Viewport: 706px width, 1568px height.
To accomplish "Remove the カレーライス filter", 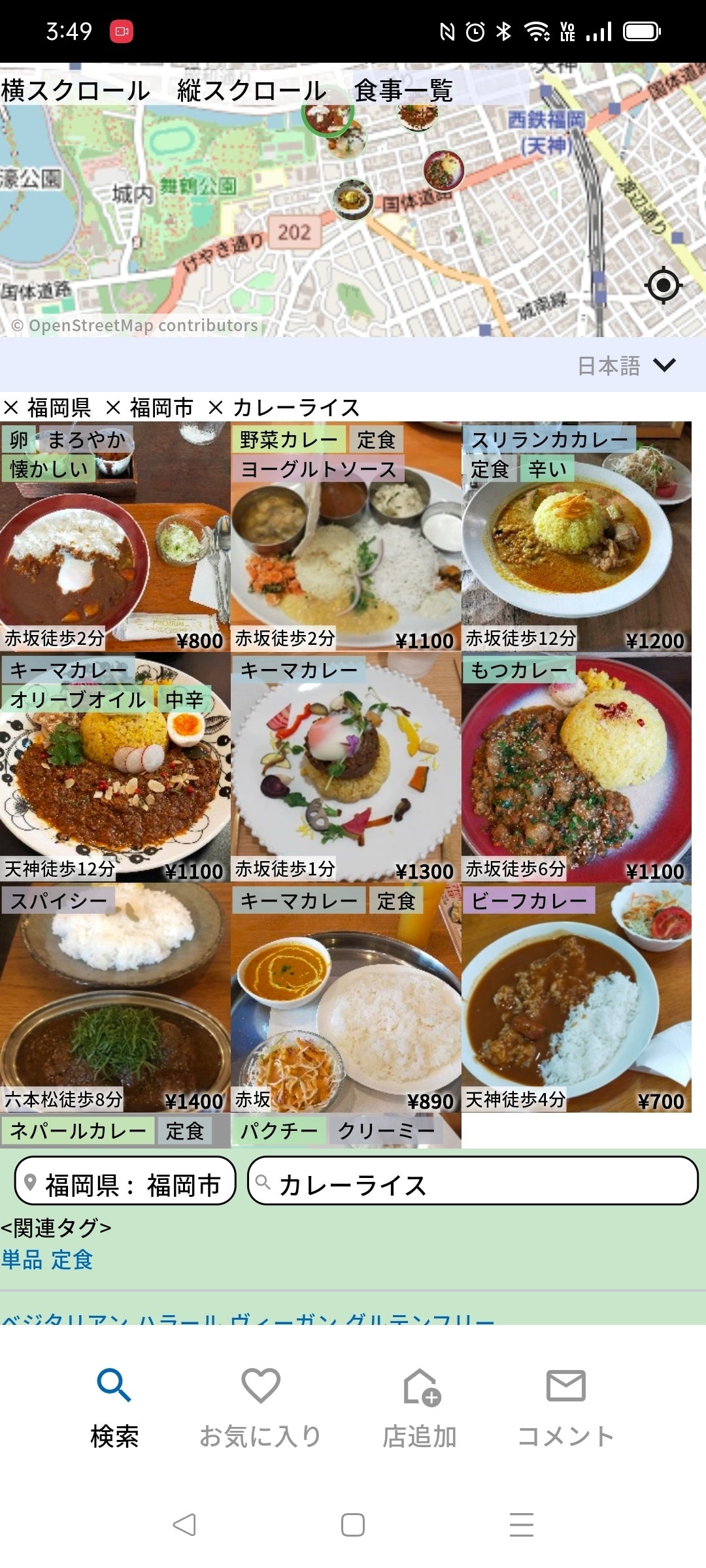I will (x=216, y=408).
